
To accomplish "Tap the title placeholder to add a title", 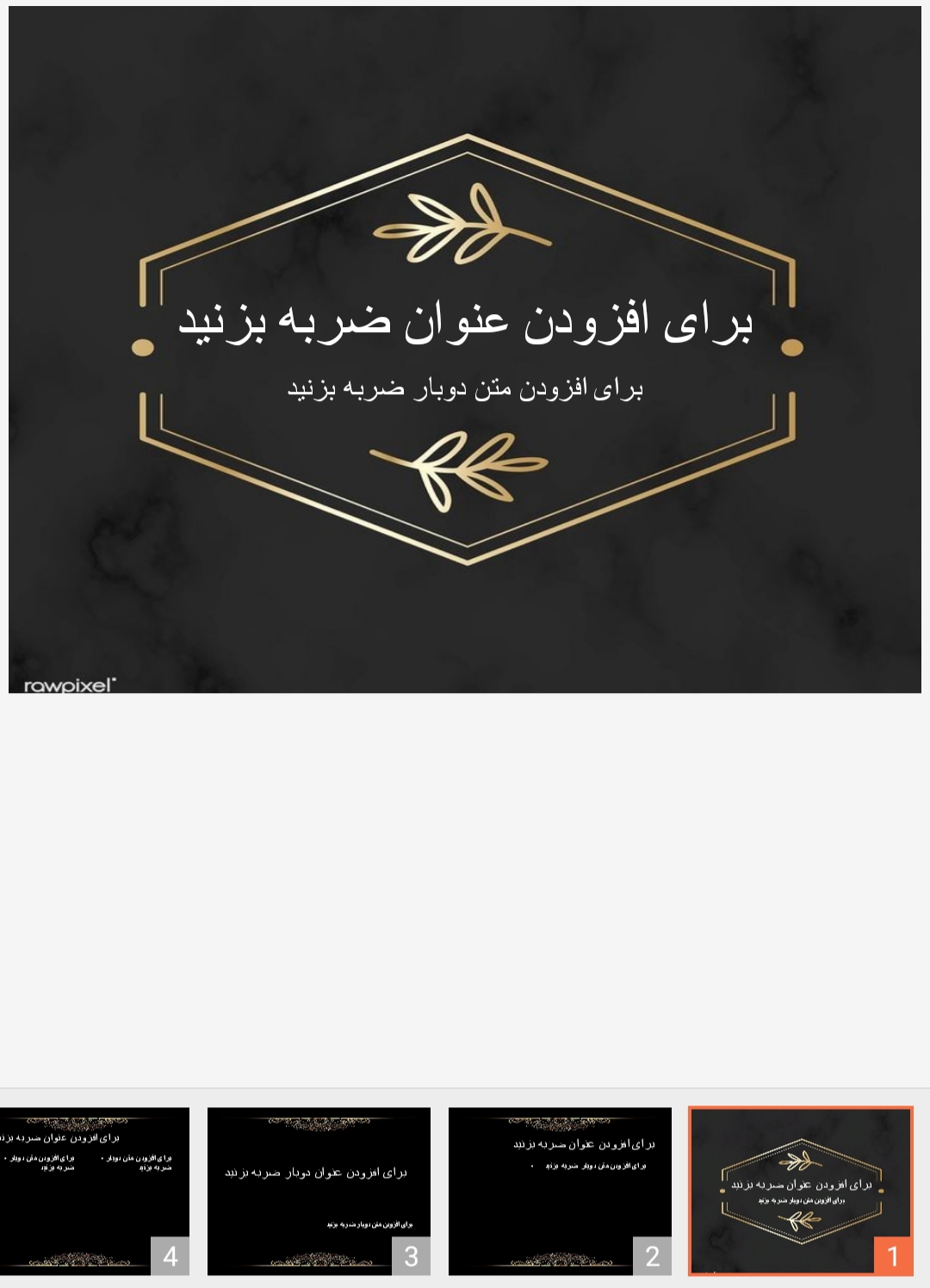I will [x=465, y=322].
